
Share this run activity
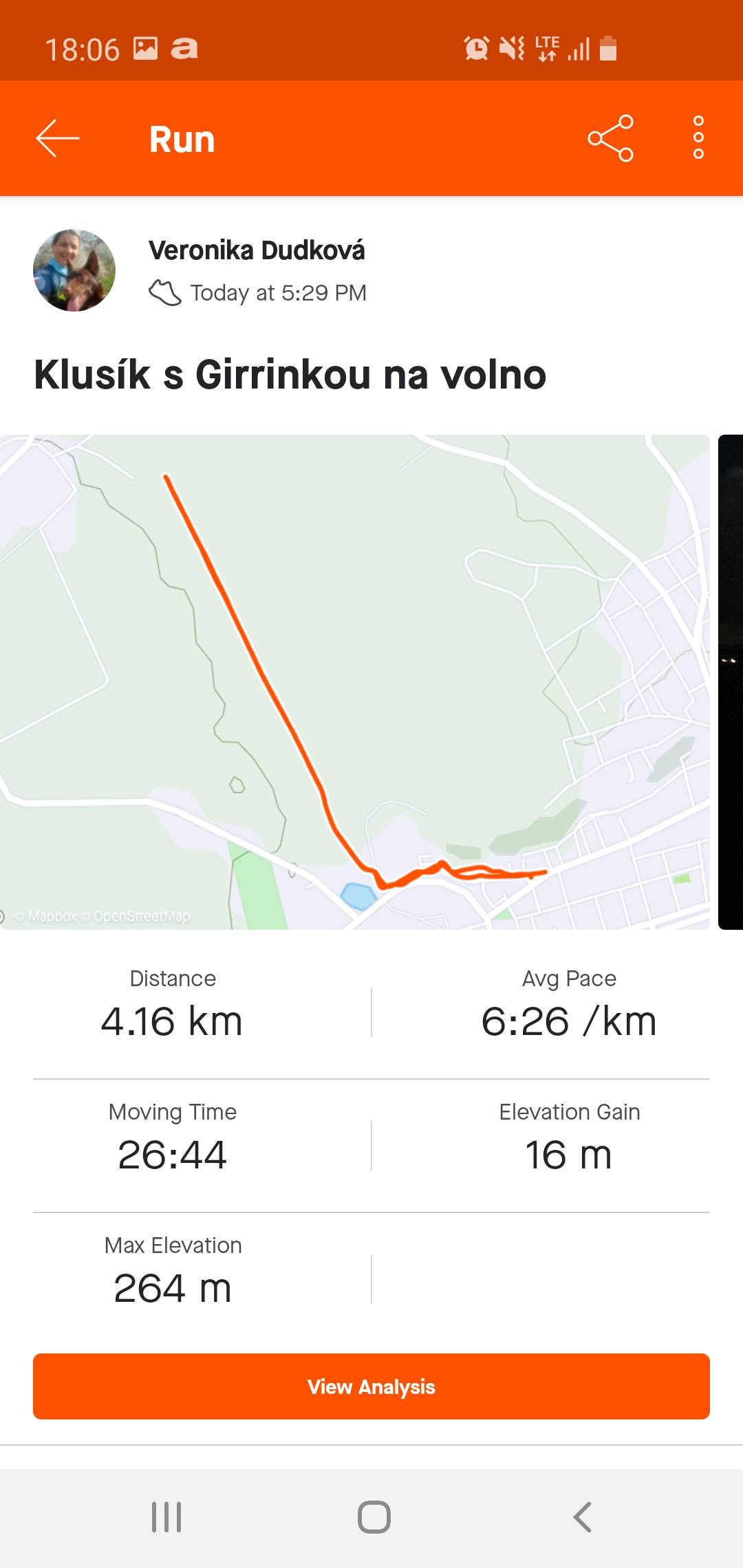tap(610, 138)
